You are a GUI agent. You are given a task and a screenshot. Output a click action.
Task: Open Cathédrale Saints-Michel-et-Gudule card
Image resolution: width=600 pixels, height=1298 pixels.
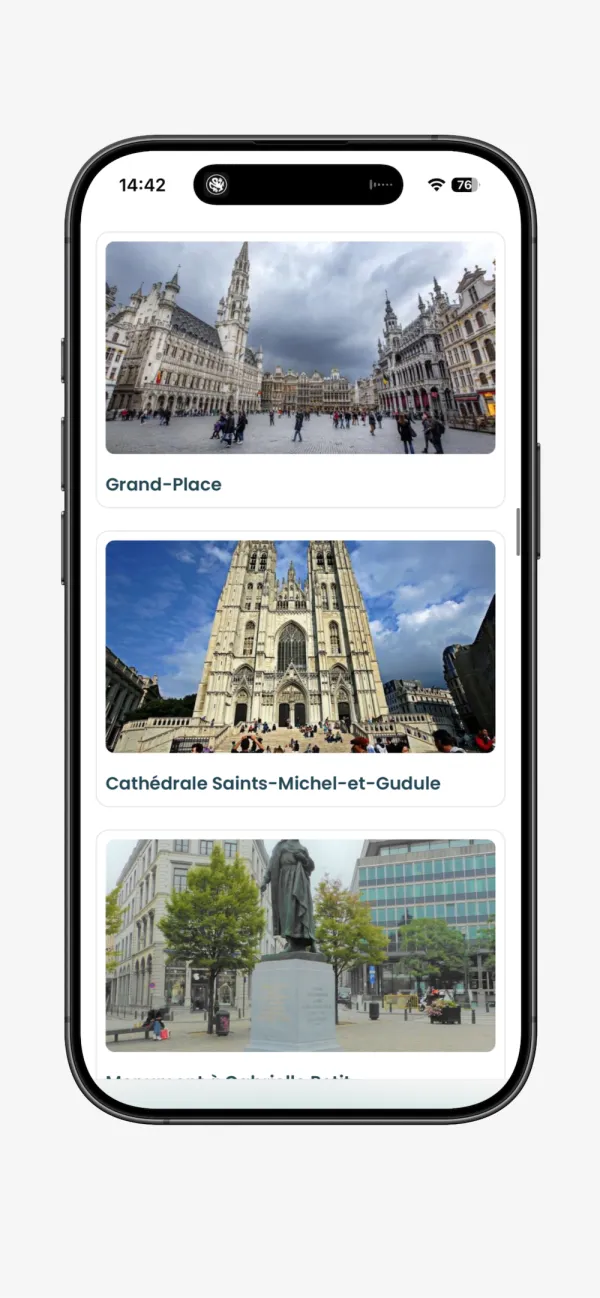click(300, 668)
